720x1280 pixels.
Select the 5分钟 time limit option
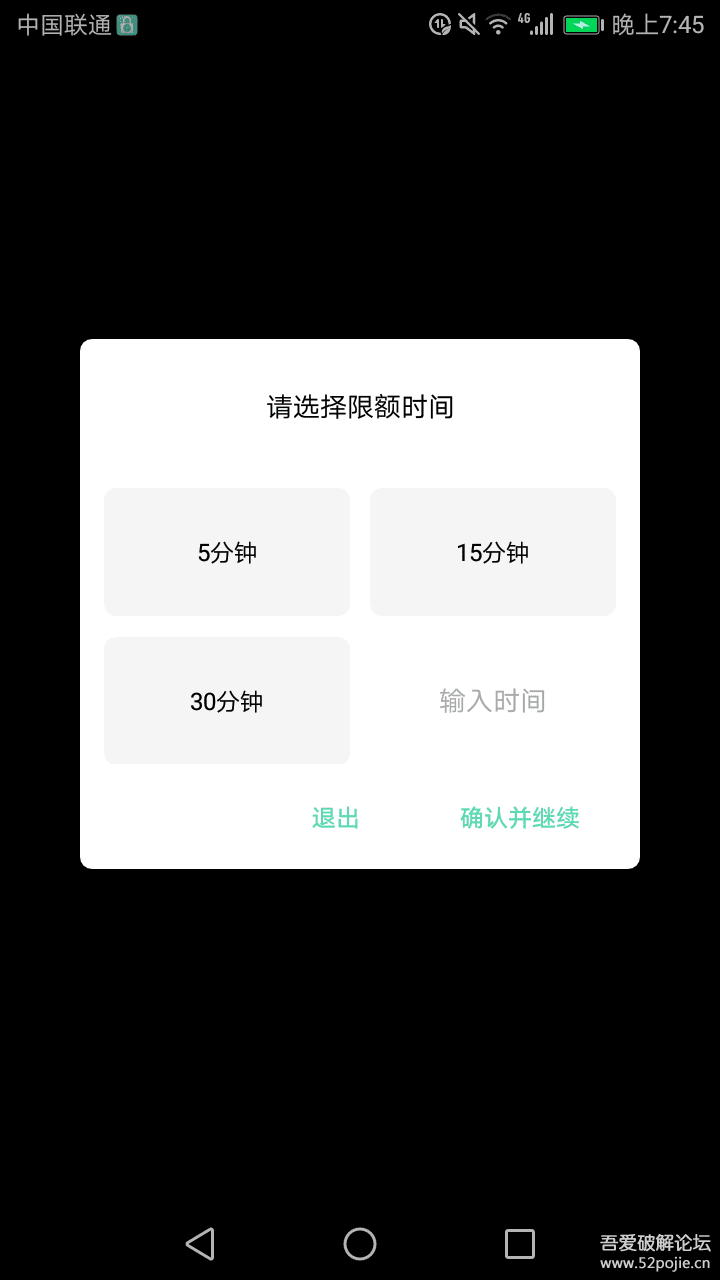(227, 552)
